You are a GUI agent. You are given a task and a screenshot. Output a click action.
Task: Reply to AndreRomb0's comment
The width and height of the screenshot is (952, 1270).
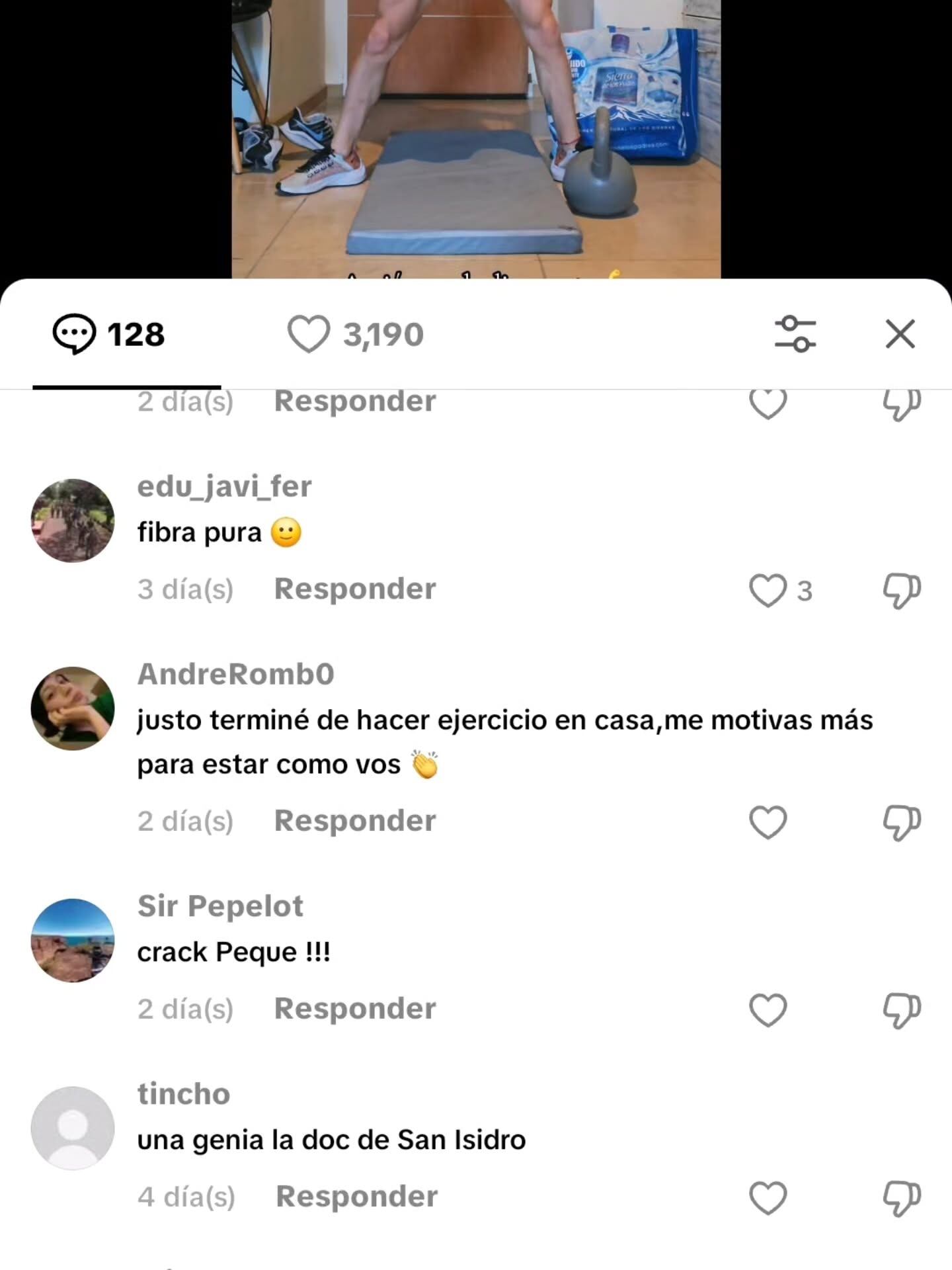coord(355,821)
